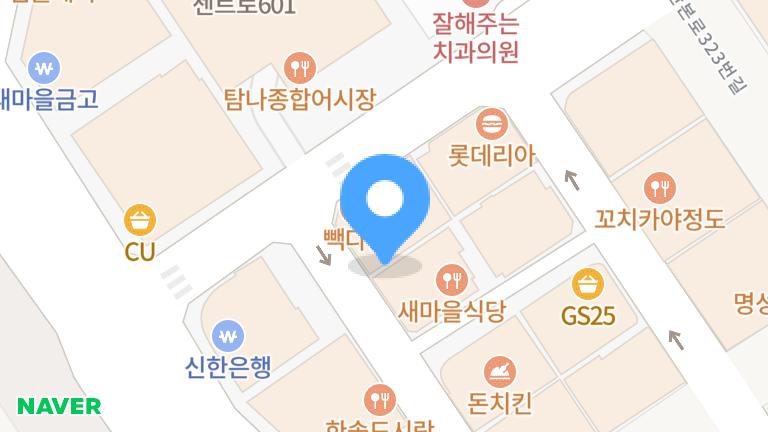Image resolution: width=768 pixels, height=432 pixels.
Task: Select the 새마을식당 restaurant marker
Action: click(453, 279)
